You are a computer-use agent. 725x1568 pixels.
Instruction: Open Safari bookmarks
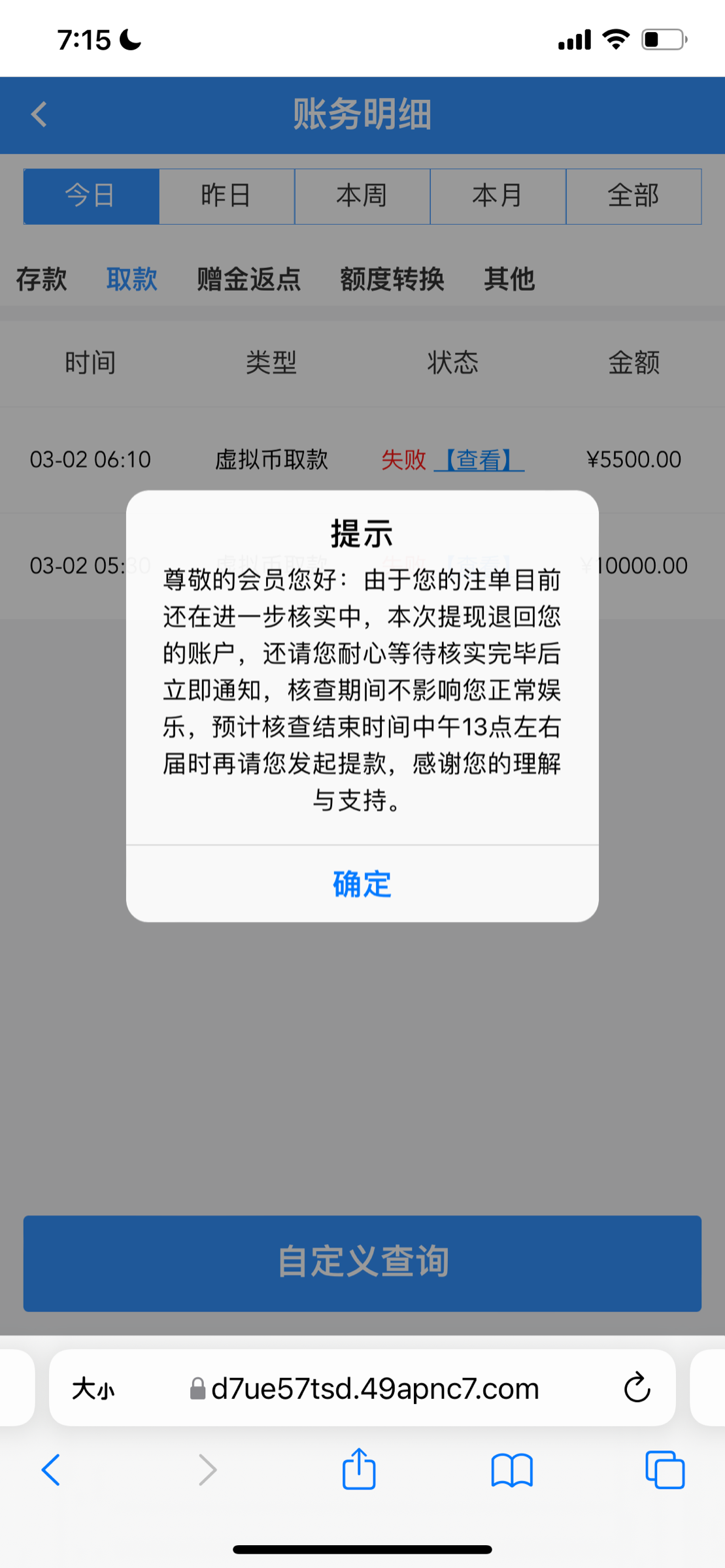[512, 1470]
